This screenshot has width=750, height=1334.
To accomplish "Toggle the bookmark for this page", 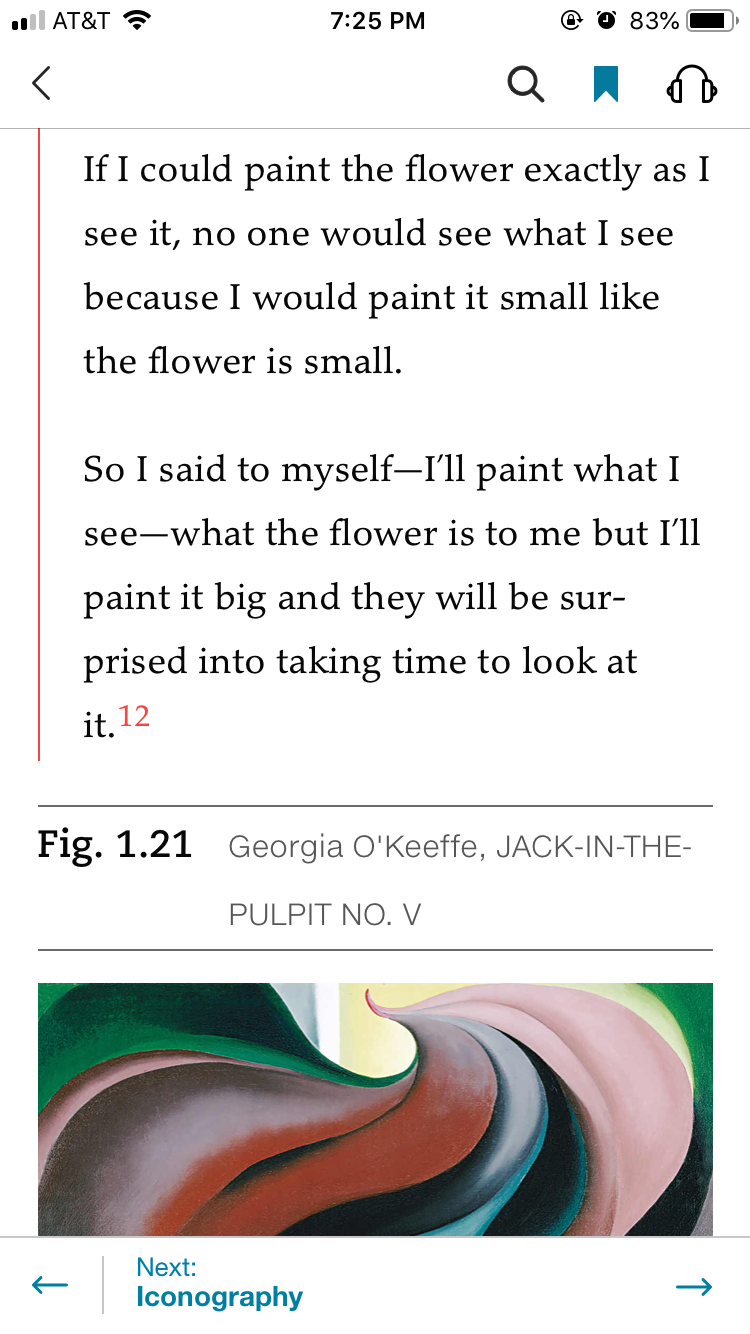I will click(606, 84).
